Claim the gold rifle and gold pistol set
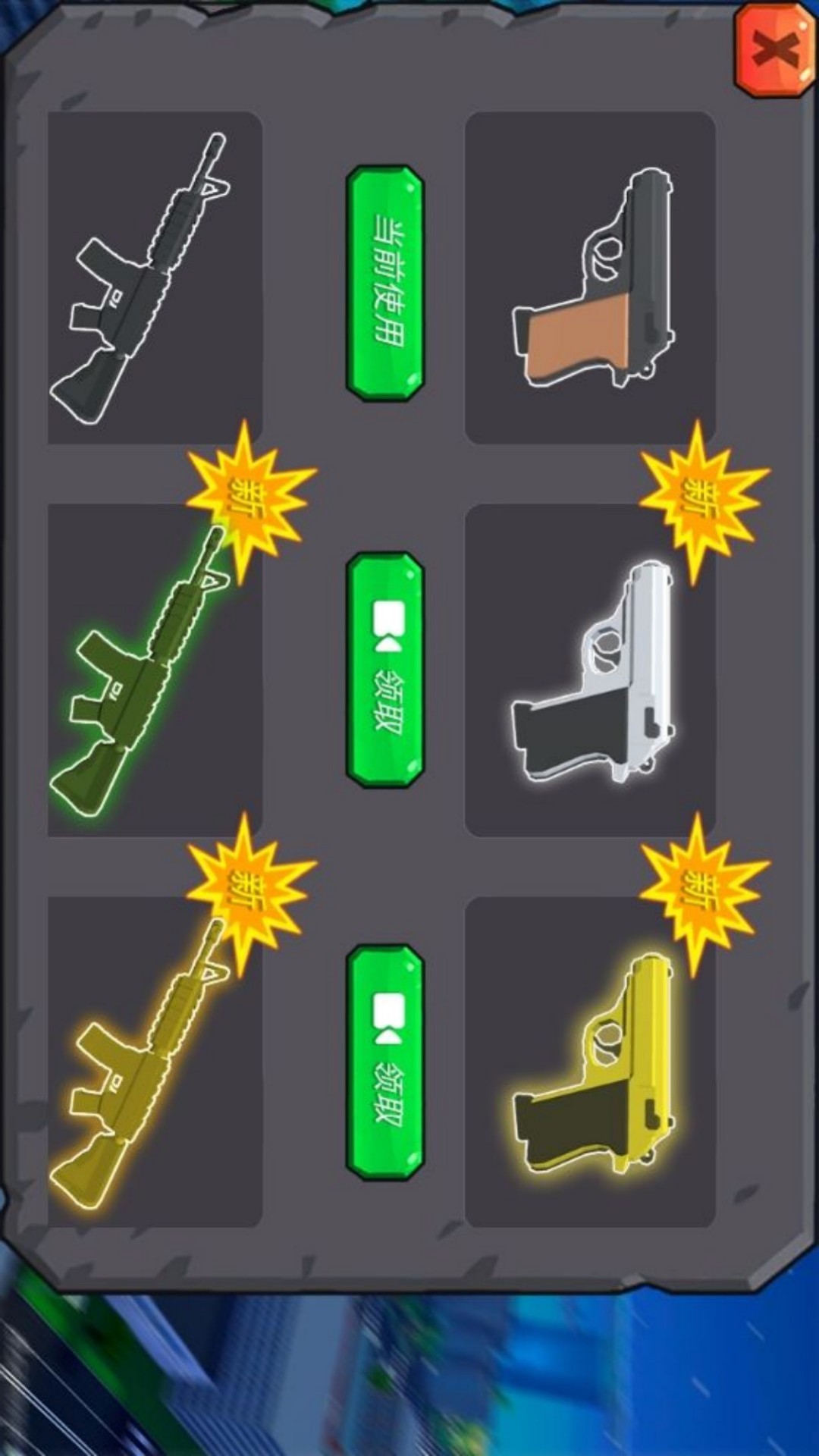 pos(385,1062)
